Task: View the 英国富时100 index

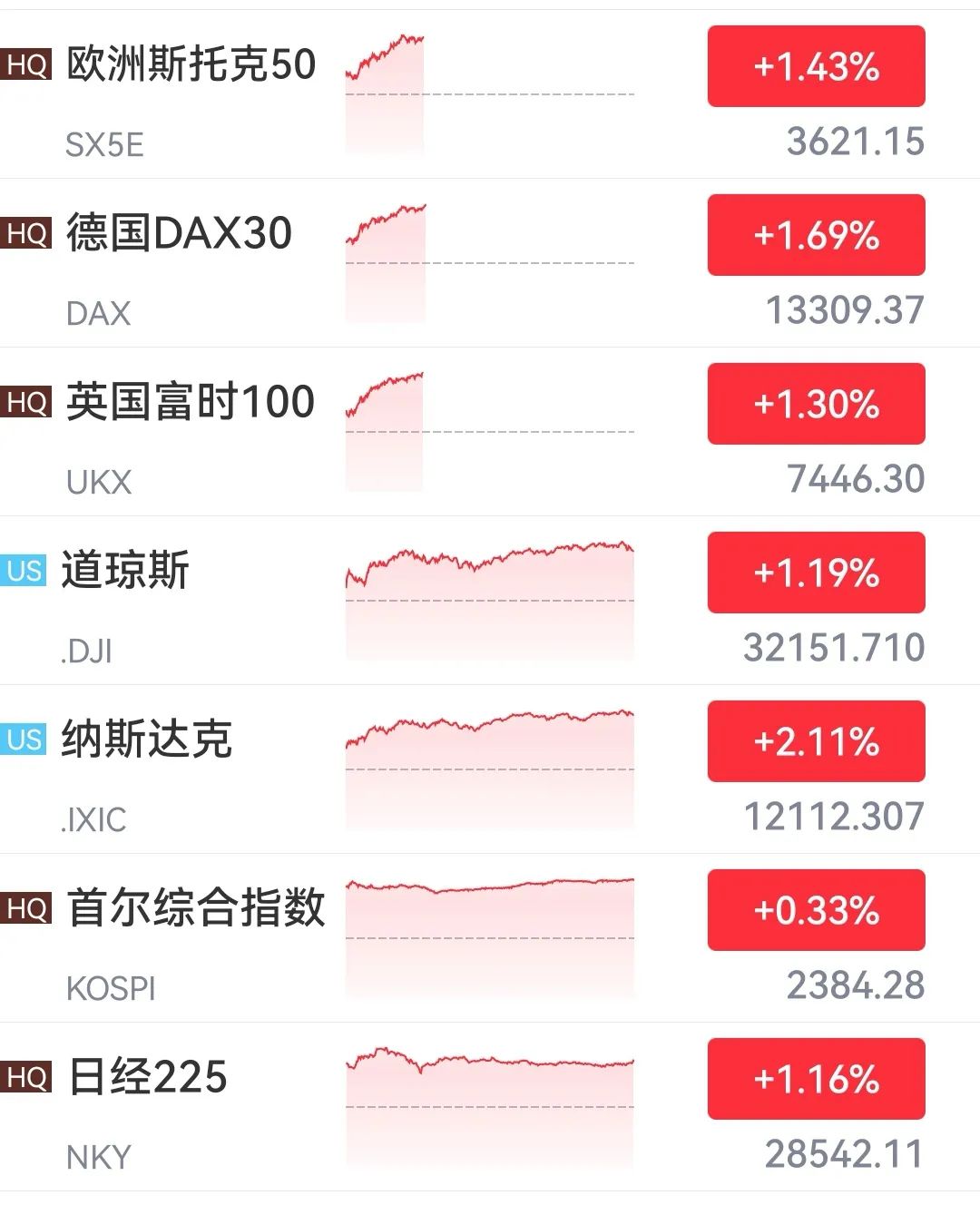Action: click(191, 403)
